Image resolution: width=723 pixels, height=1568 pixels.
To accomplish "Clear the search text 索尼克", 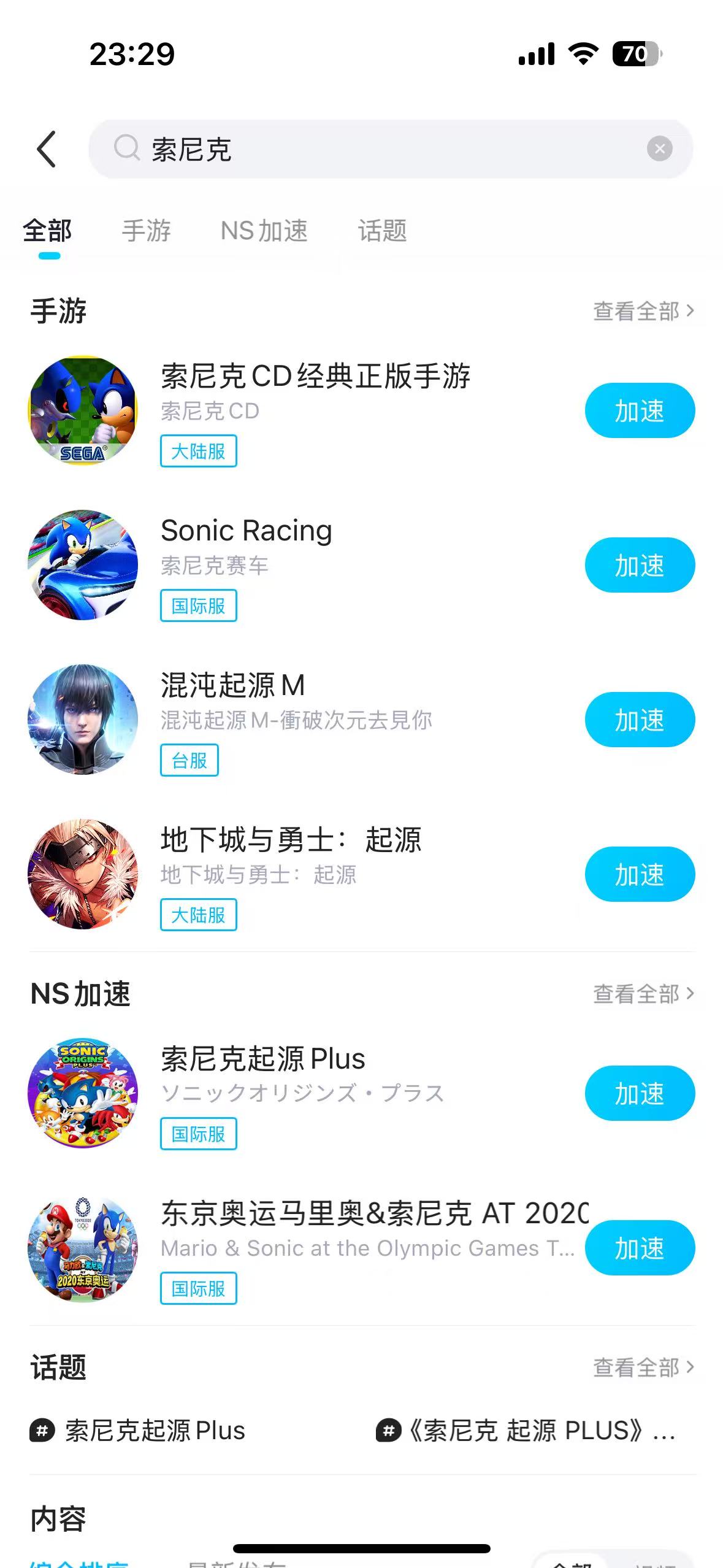I will point(659,149).
